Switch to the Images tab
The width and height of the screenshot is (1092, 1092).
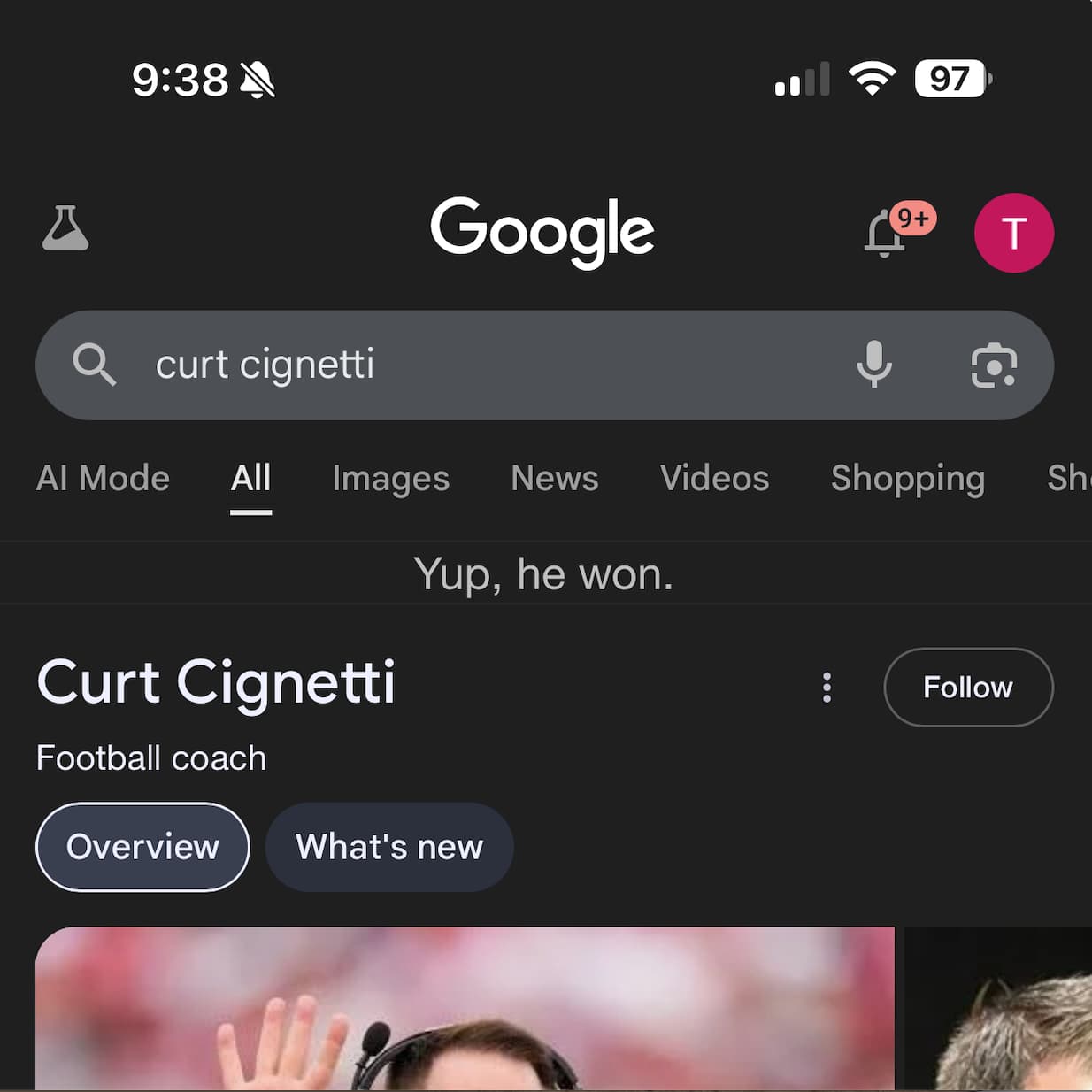click(390, 479)
